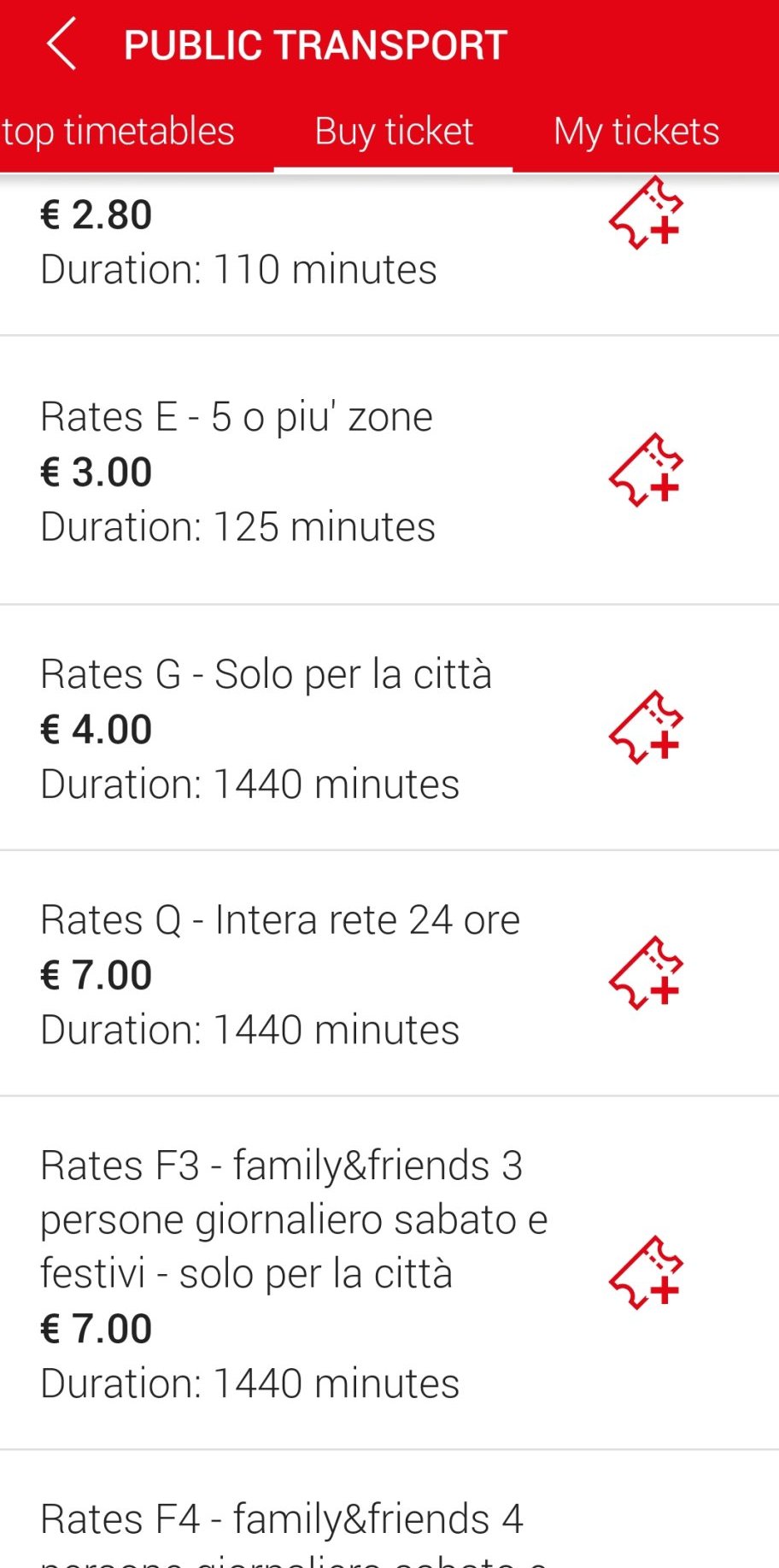This screenshot has width=779, height=1568.
Task: Open the My tickets tab
Action: (636, 132)
